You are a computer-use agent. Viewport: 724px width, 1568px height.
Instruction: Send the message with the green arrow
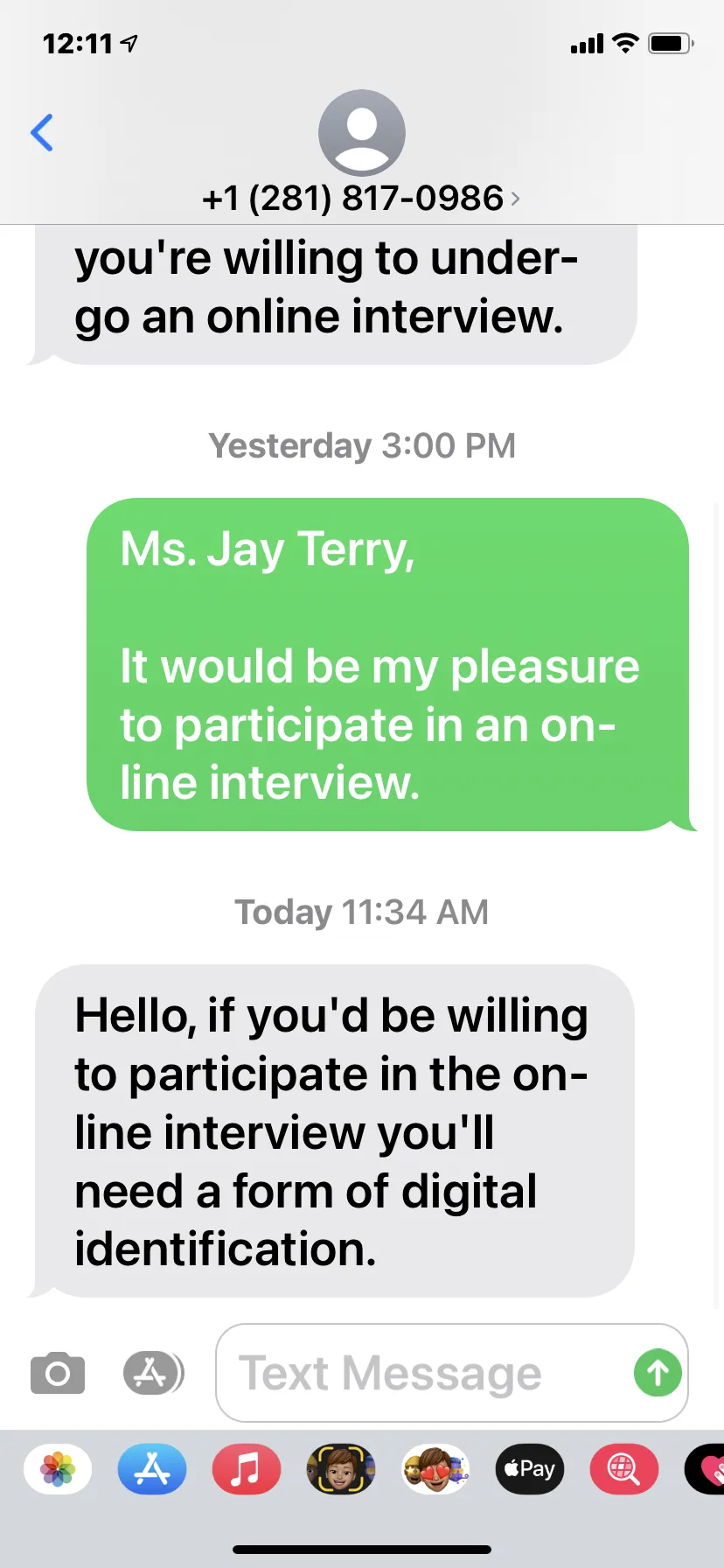point(658,1373)
